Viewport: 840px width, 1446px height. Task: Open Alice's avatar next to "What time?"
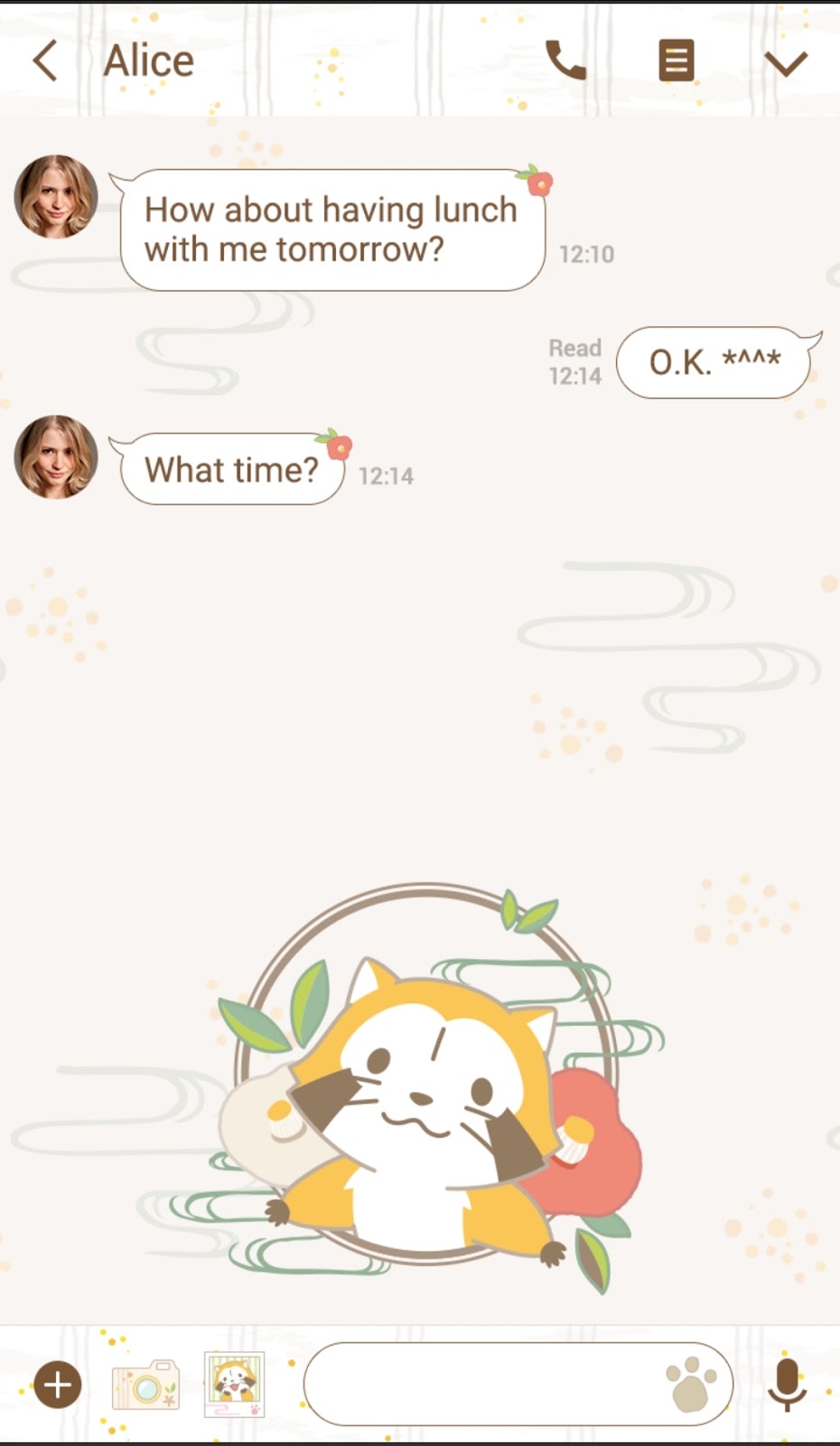coord(56,457)
